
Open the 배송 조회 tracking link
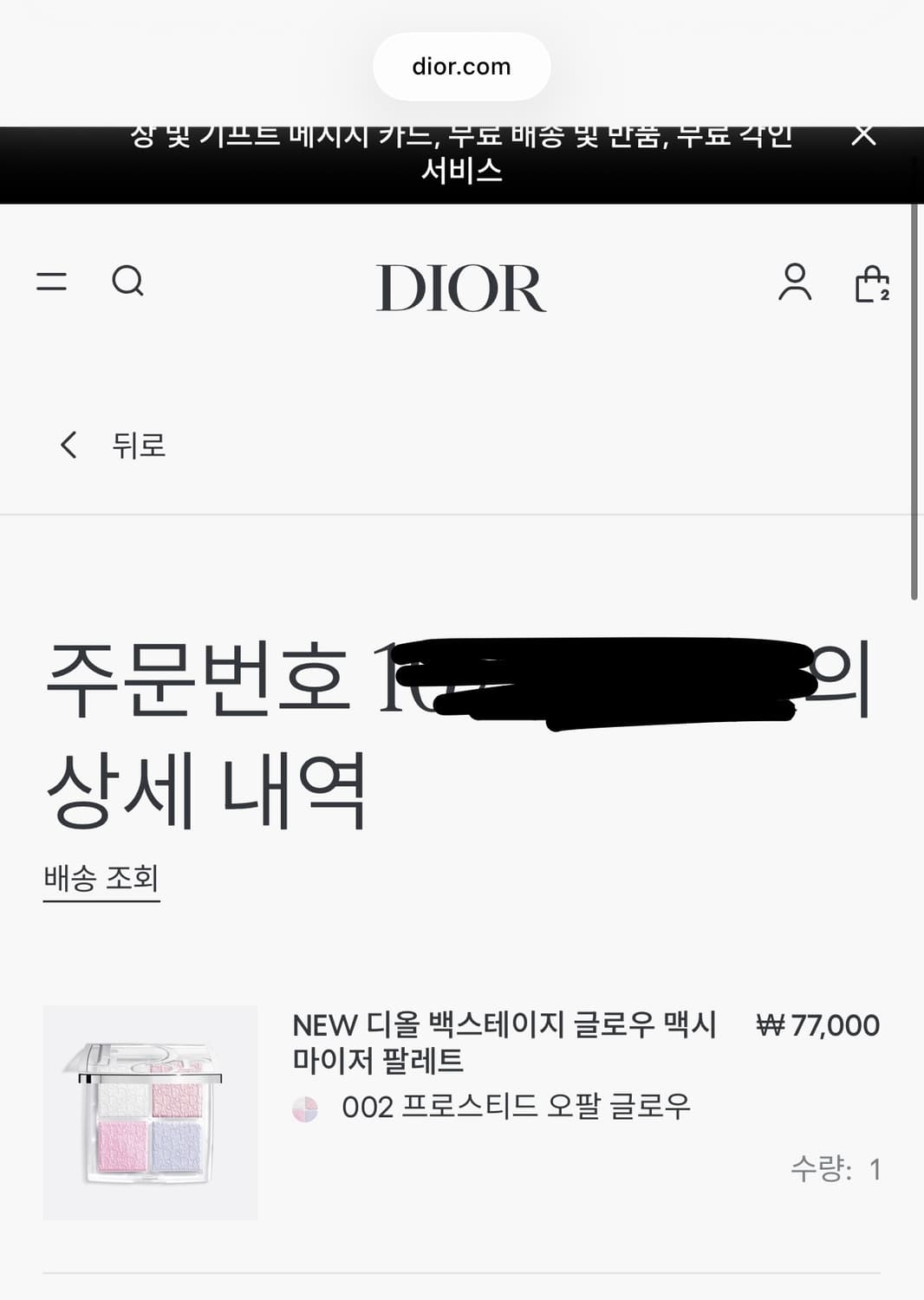101,878
